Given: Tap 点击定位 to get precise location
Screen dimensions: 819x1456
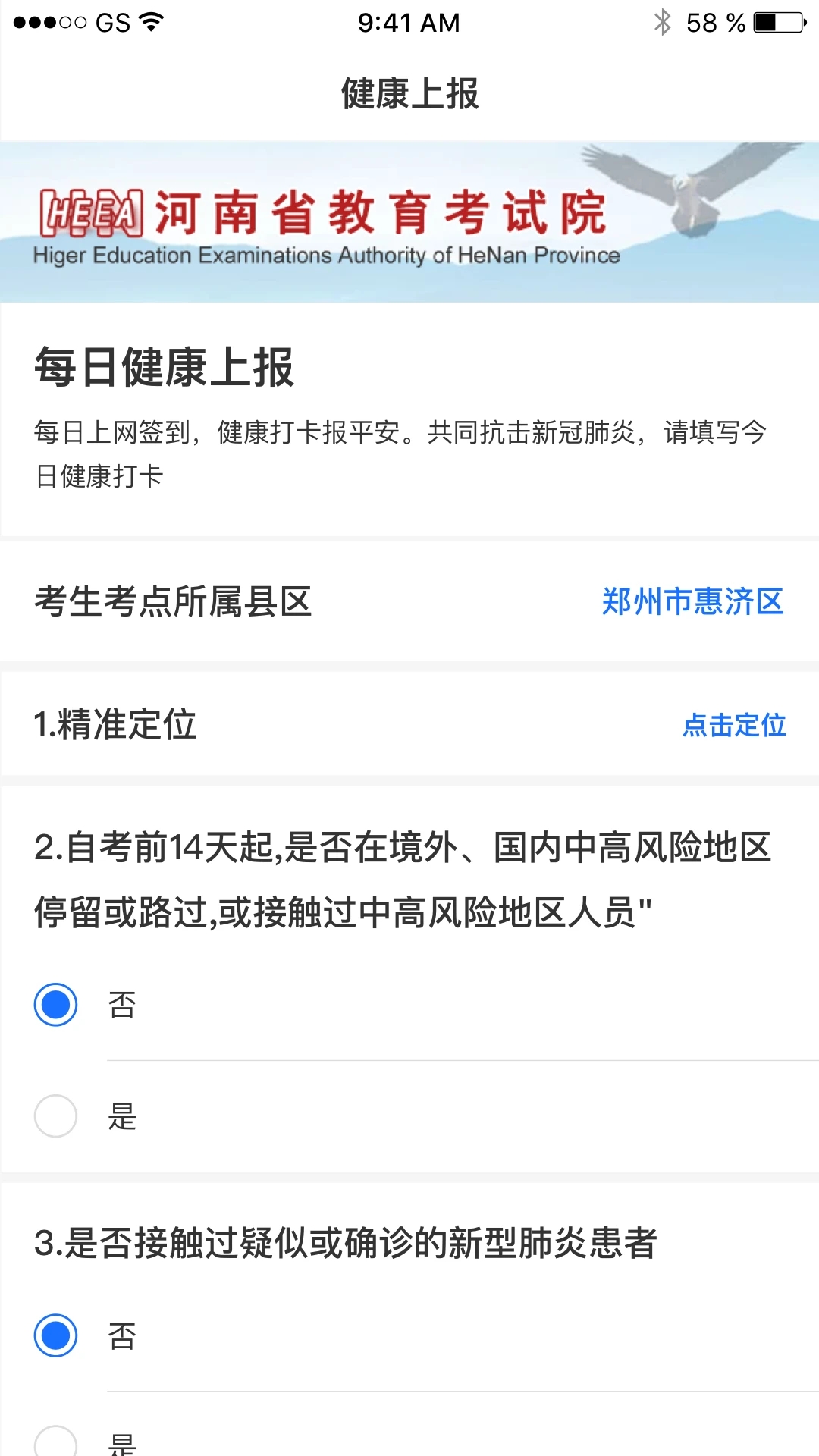Looking at the screenshot, I should pos(734,725).
